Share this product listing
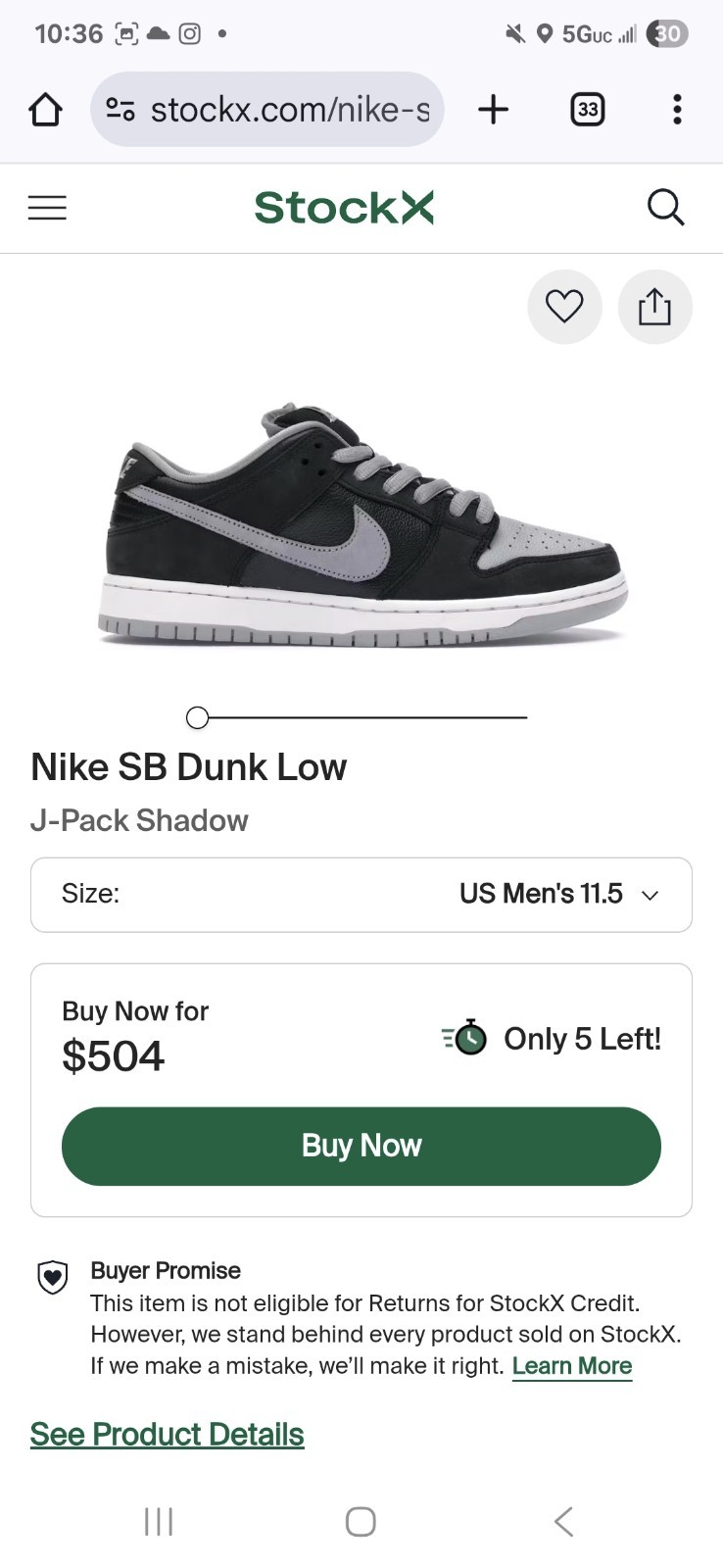Screen dimensions: 723x1568 point(654,307)
